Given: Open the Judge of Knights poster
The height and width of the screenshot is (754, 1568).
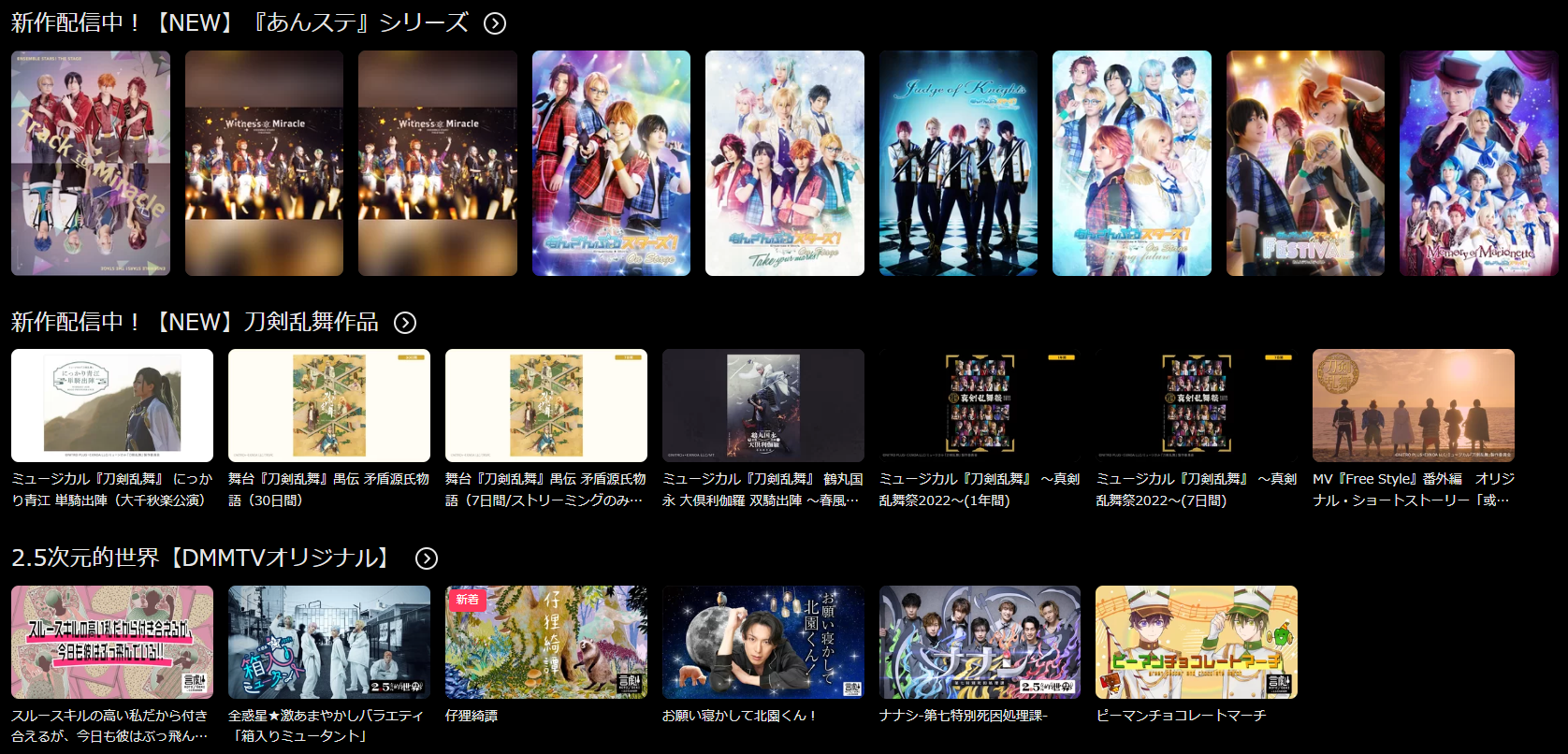Looking at the screenshot, I should point(958,164).
